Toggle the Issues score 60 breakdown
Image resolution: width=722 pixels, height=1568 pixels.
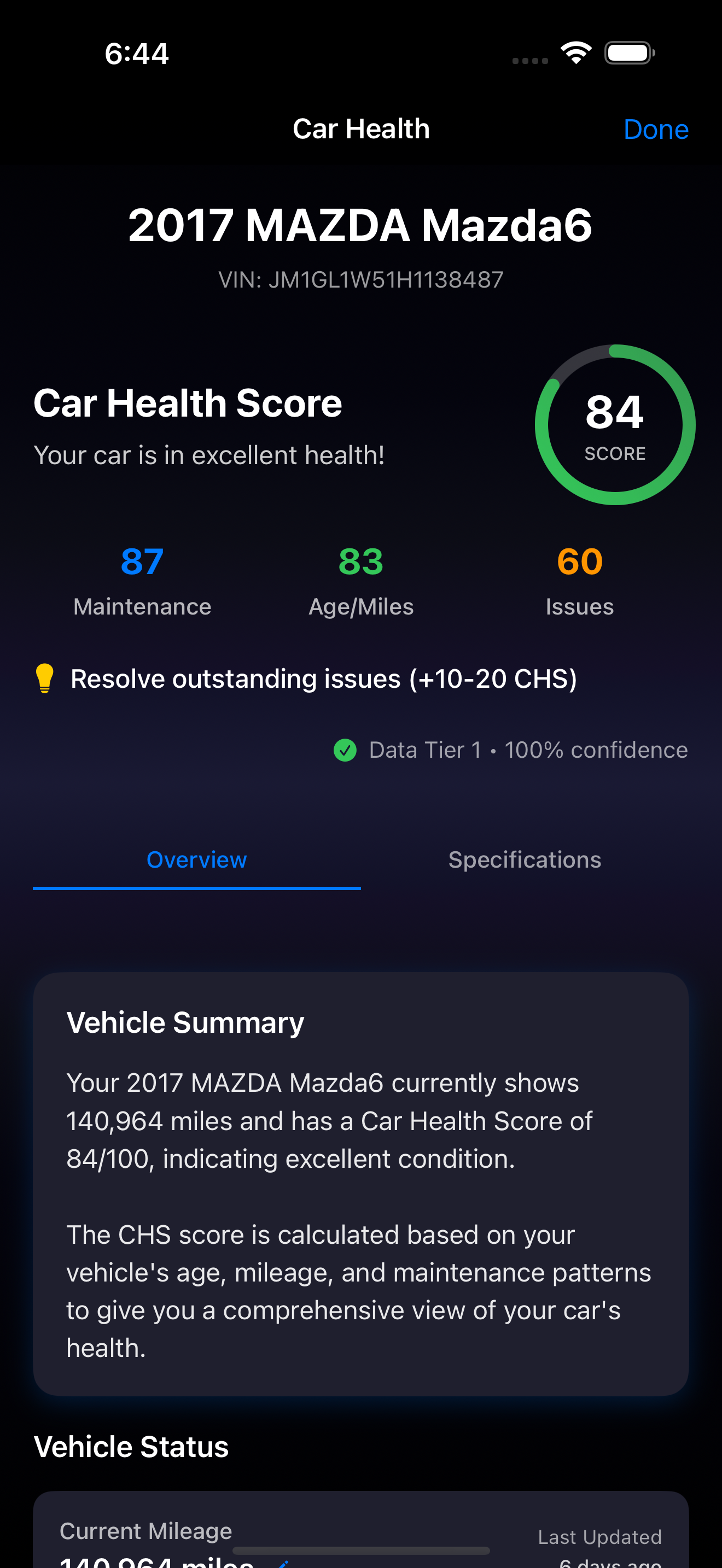579,578
